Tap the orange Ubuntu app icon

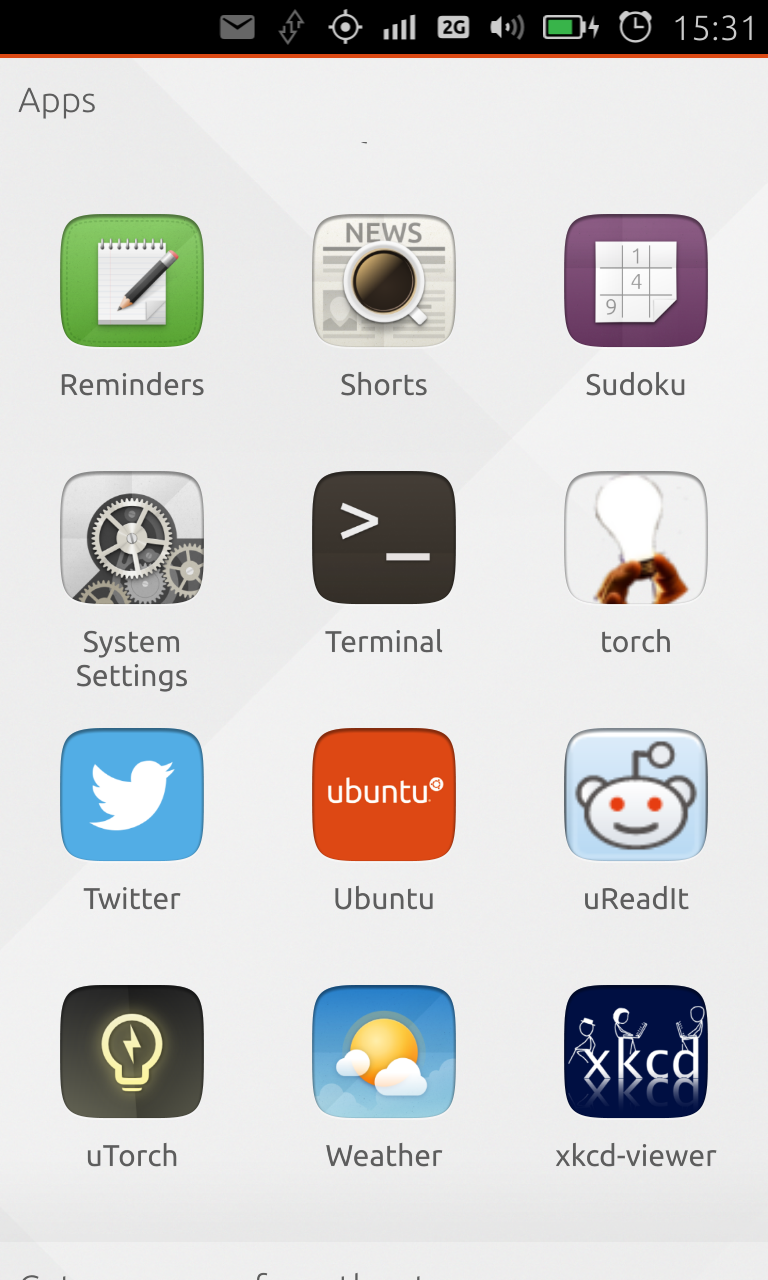(384, 795)
